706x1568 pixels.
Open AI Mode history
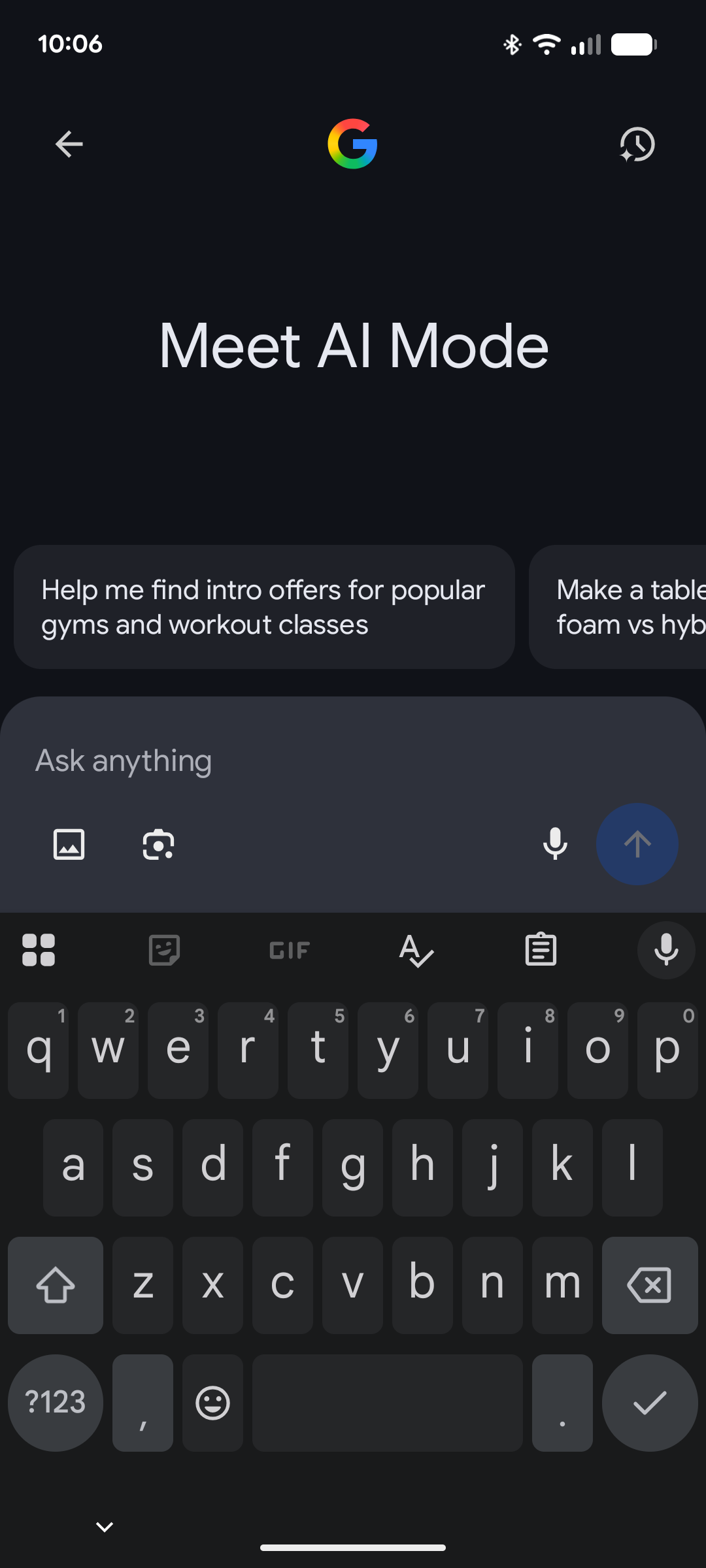click(637, 144)
